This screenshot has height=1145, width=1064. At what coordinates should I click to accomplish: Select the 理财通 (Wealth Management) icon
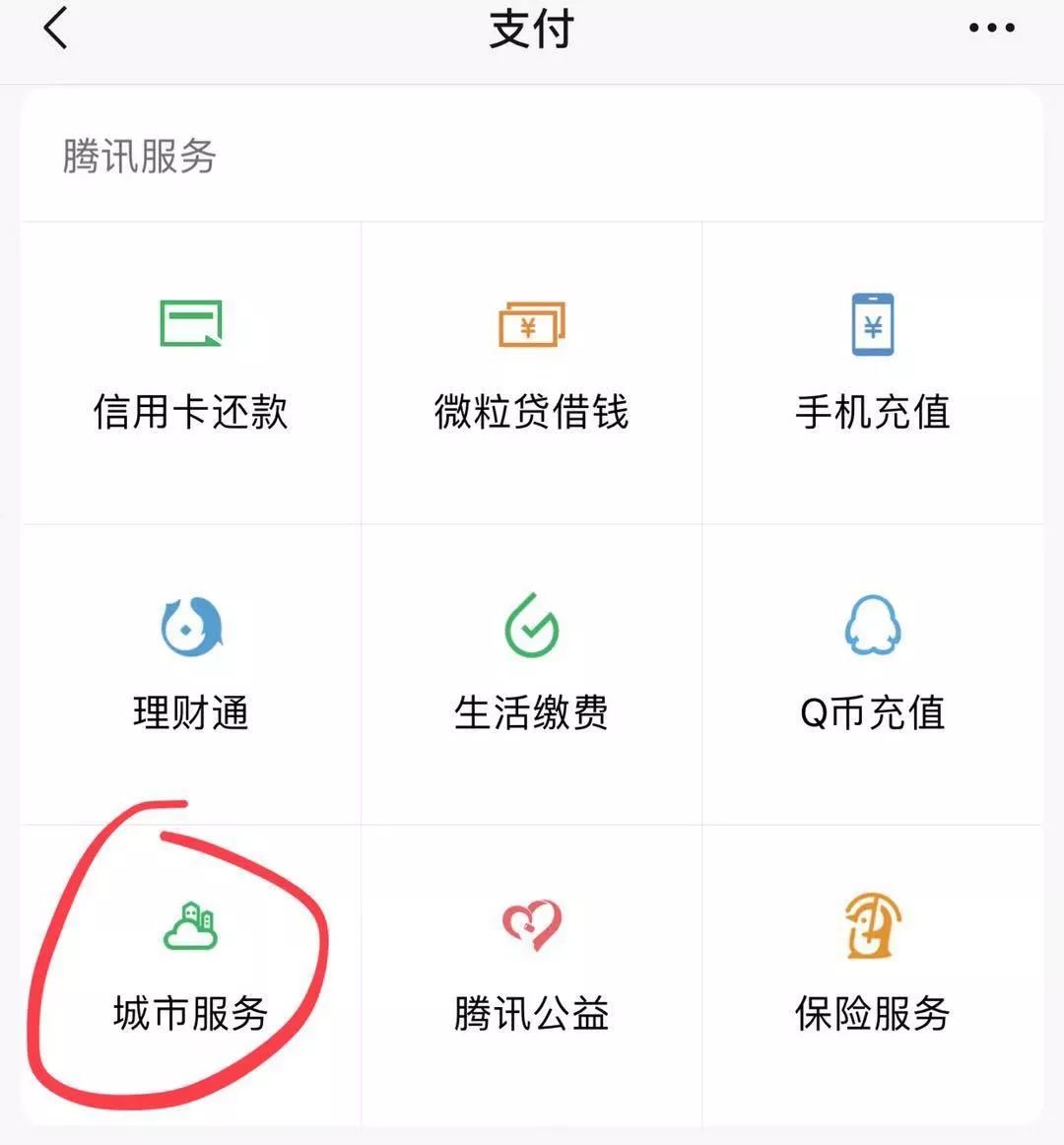pyautogui.click(x=190, y=626)
